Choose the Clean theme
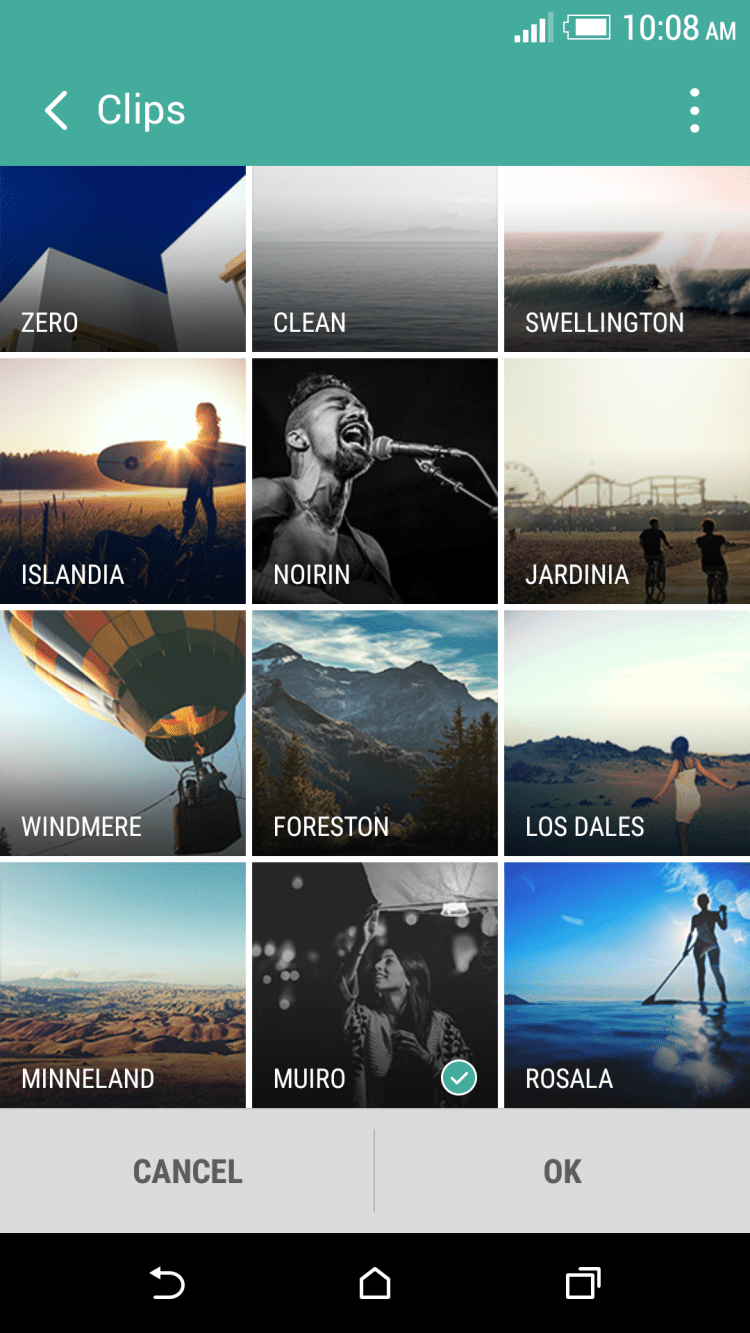 tap(374, 259)
